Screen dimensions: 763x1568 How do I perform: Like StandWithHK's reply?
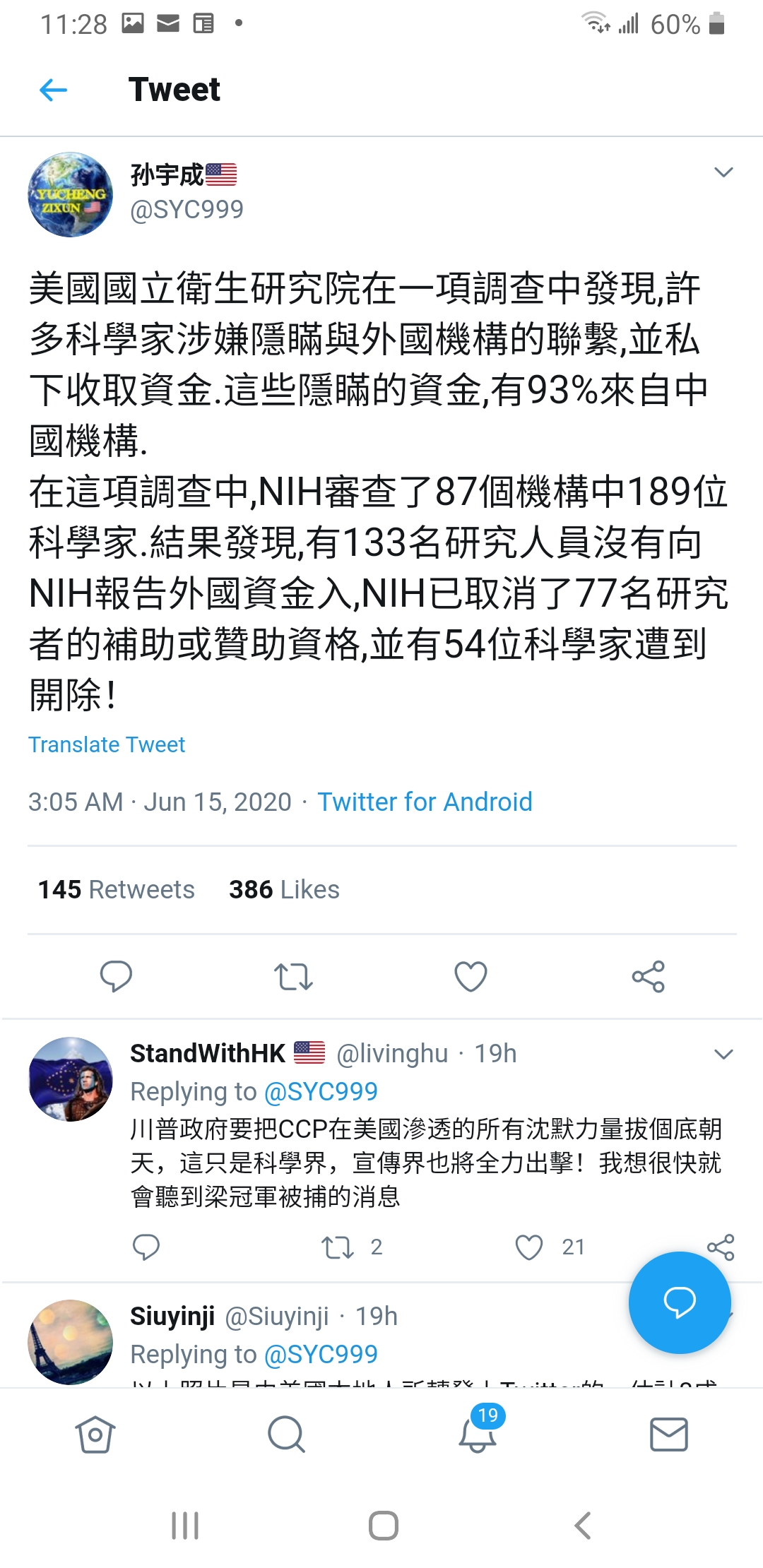click(529, 1247)
